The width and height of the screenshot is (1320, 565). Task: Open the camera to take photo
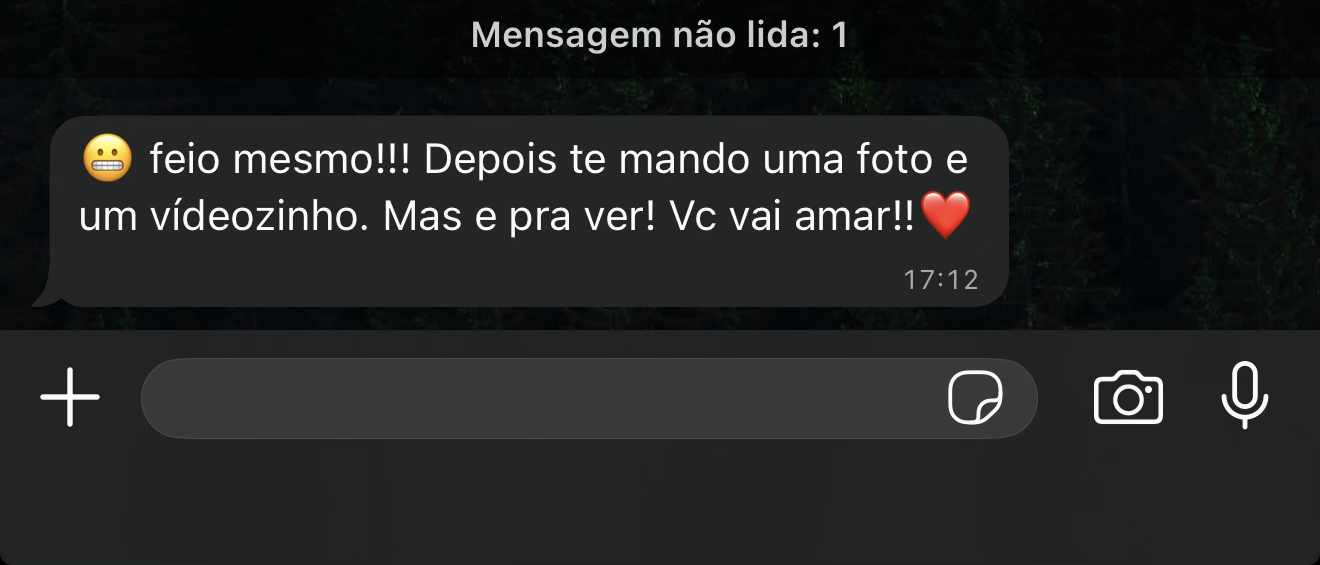pyautogui.click(x=1128, y=398)
